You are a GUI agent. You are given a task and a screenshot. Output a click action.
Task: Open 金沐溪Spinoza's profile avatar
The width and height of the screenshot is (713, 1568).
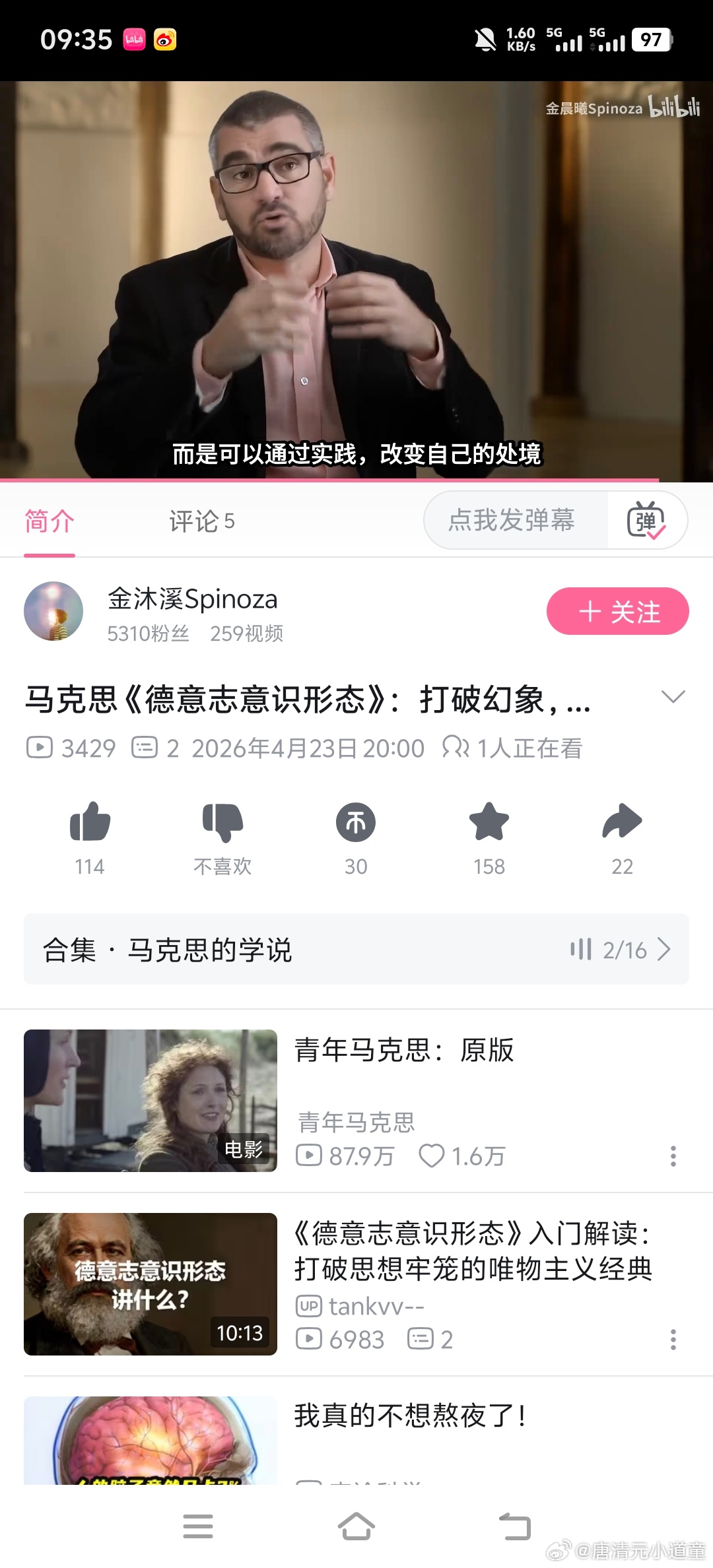[x=53, y=611]
